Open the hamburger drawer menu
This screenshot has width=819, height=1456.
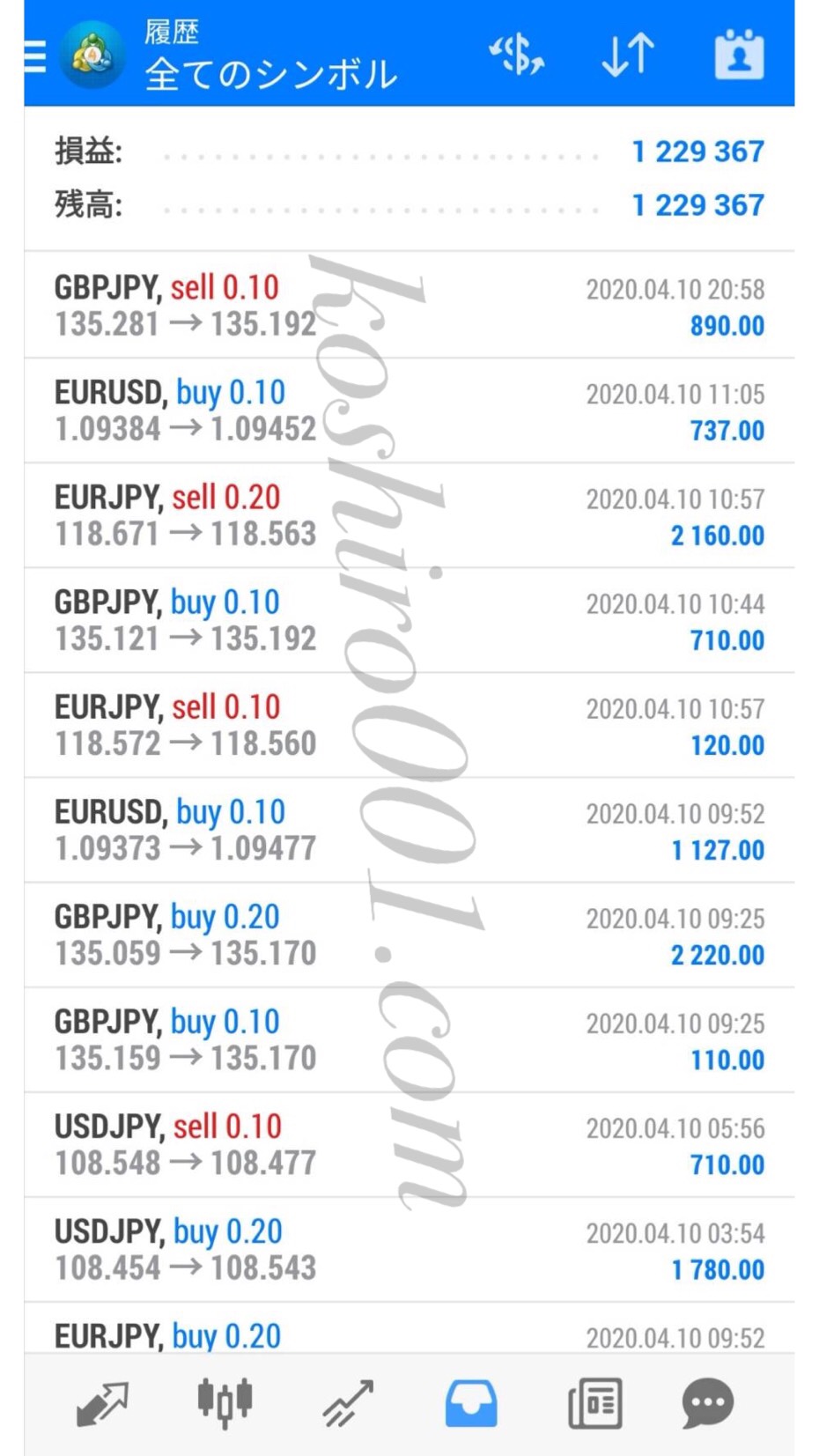coord(35,57)
